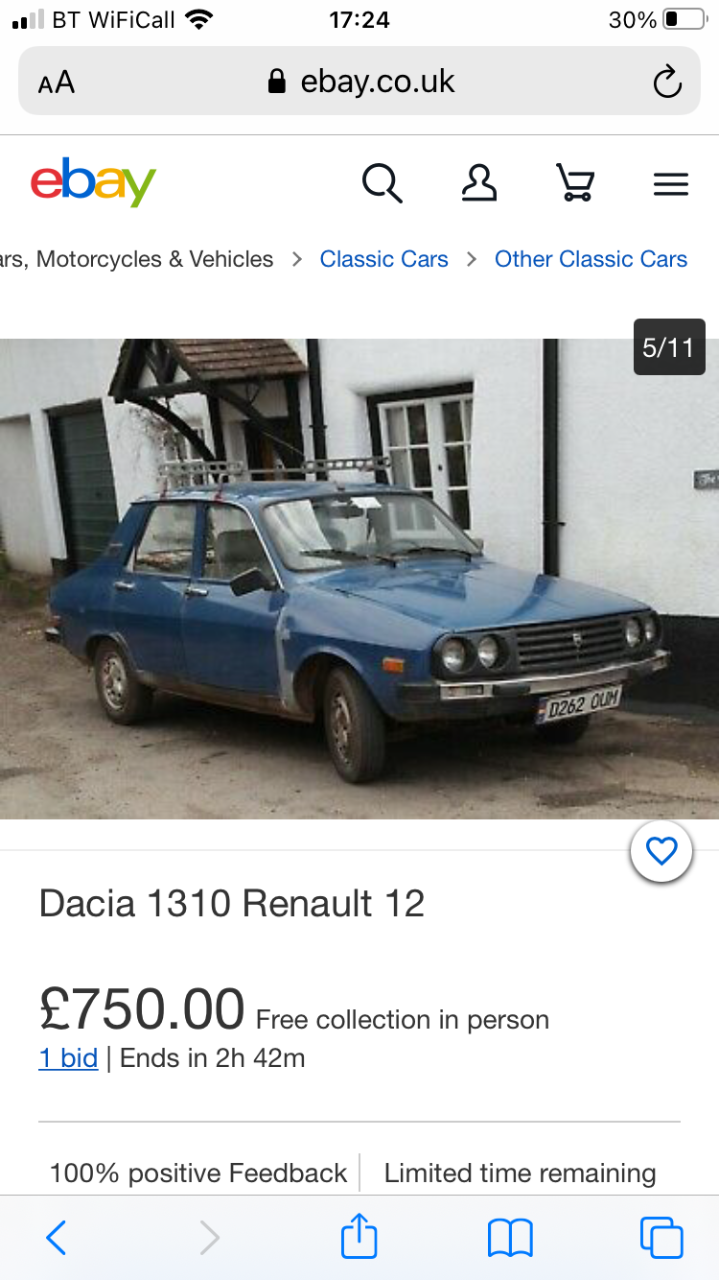Open the Cars, Motorcycles & Vehicles breadcrumb
This screenshot has width=719, height=1280.
click(137, 259)
